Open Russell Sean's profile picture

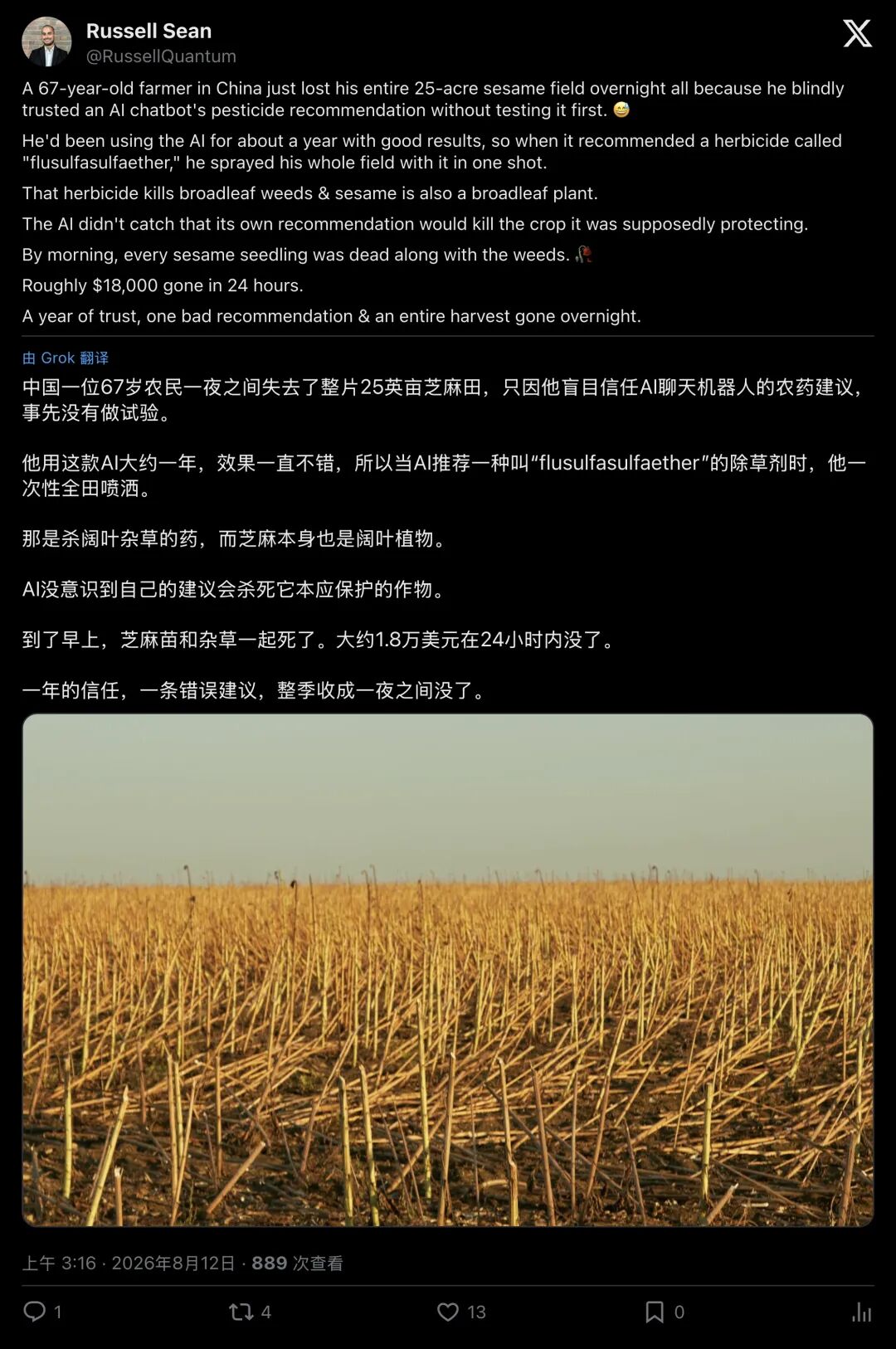pyautogui.click(x=46, y=41)
